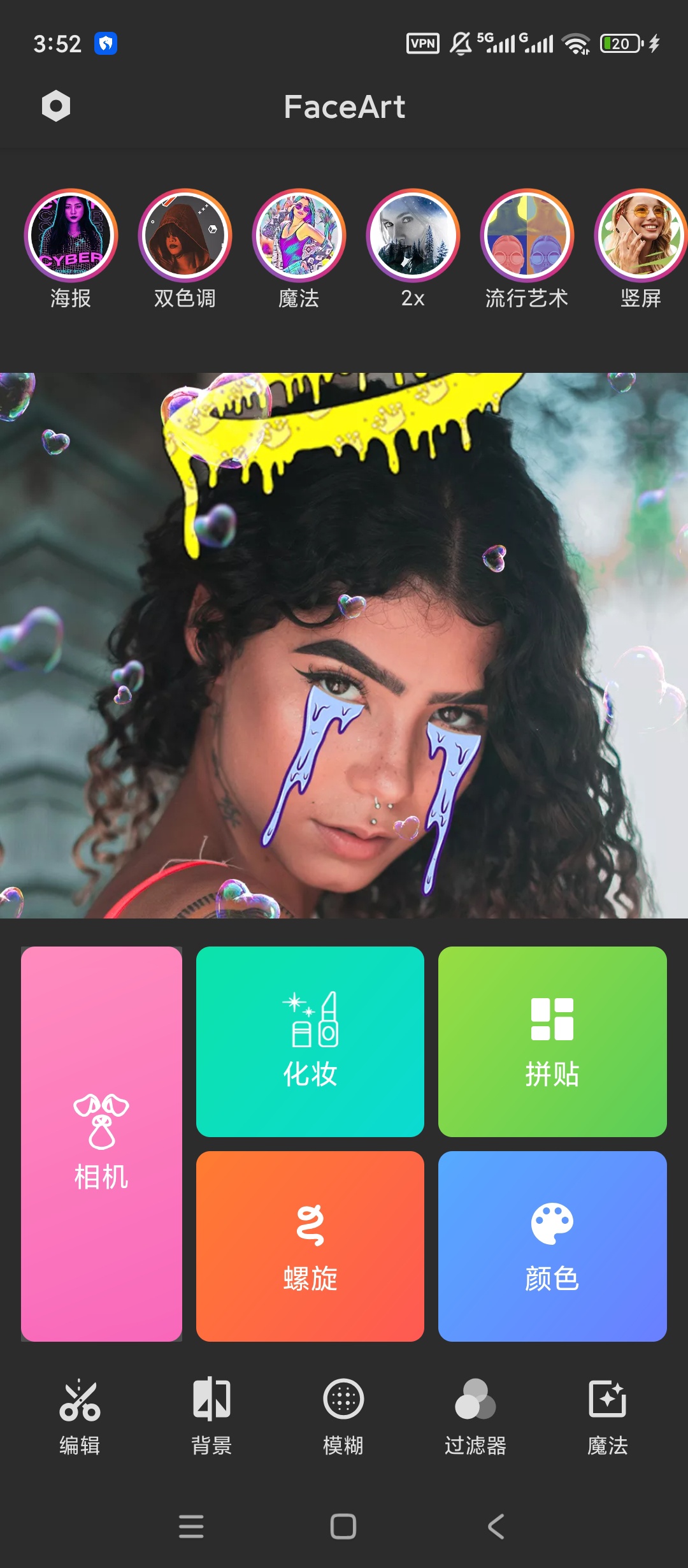The height and width of the screenshot is (1568, 688).
Task: Open the 螺旋 spiral tool
Action: pyautogui.click(x=310, y=1246)
